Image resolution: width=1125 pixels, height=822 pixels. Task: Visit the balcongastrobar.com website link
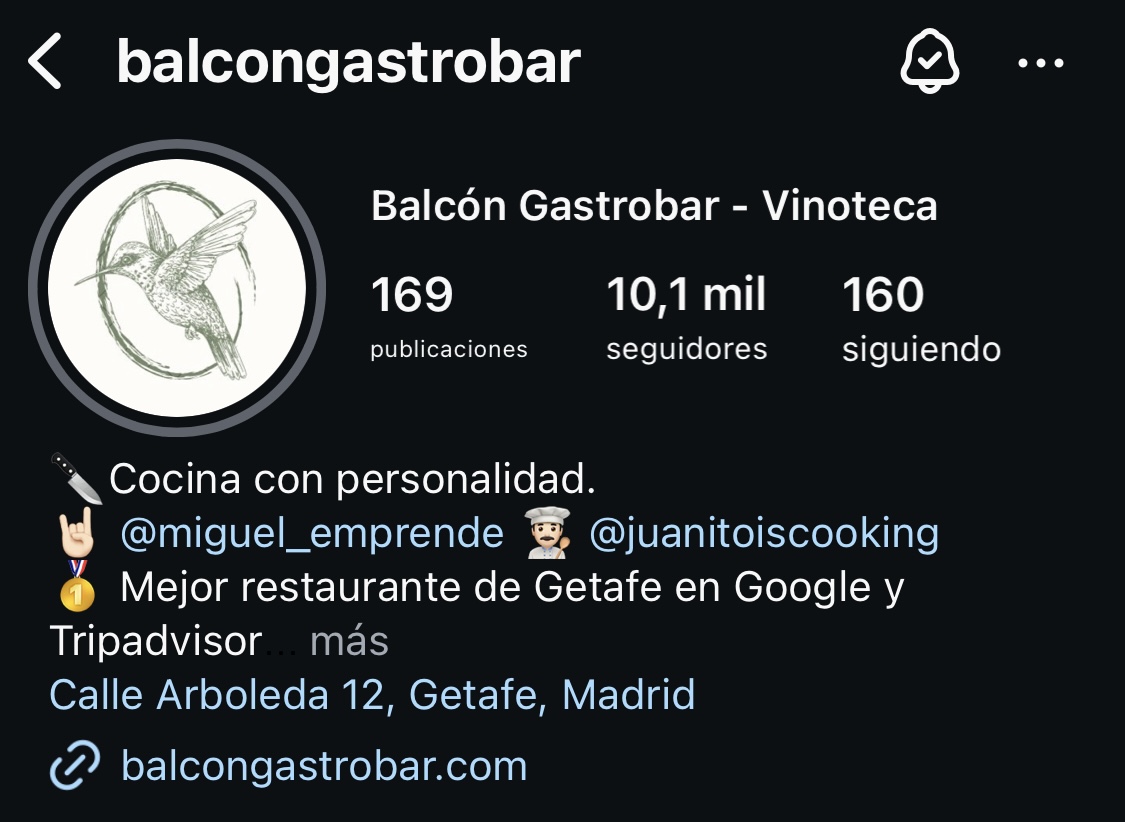coord(323,766)
